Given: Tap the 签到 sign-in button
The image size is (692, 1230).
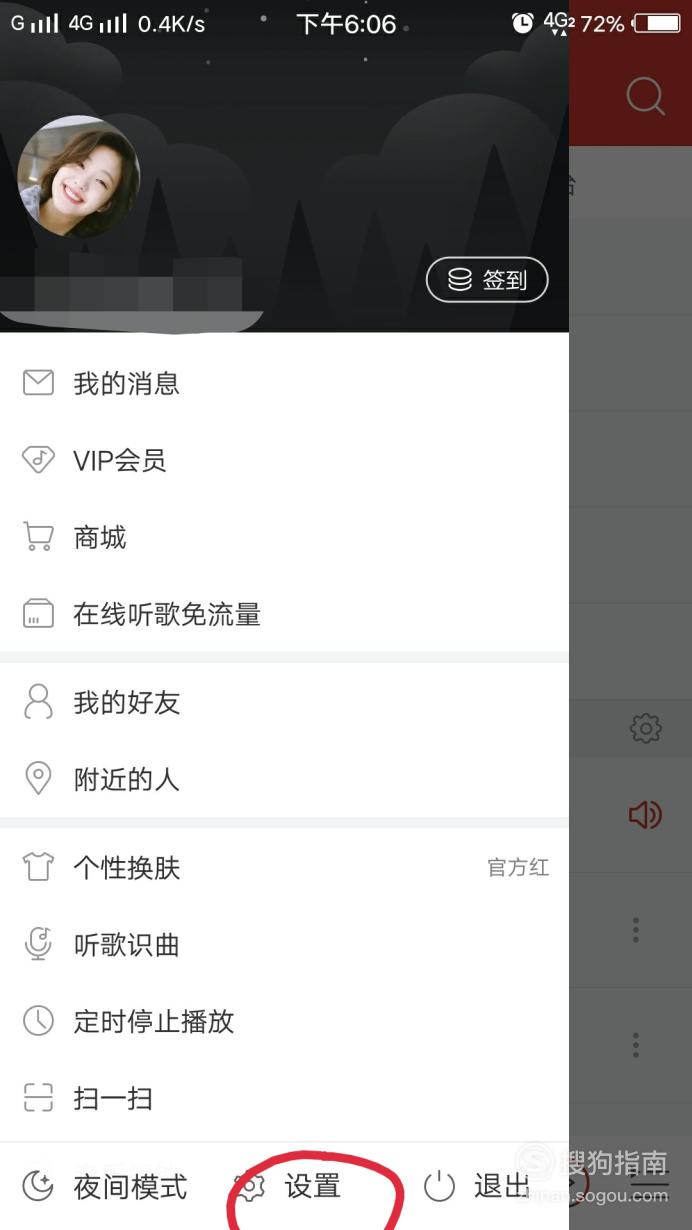Looking at the screenshot, I should coord(487,280).
